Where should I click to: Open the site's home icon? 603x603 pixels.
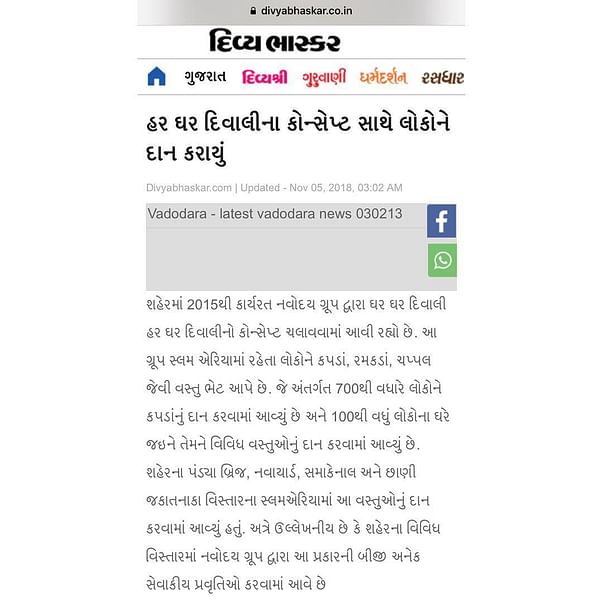point(156,76)
